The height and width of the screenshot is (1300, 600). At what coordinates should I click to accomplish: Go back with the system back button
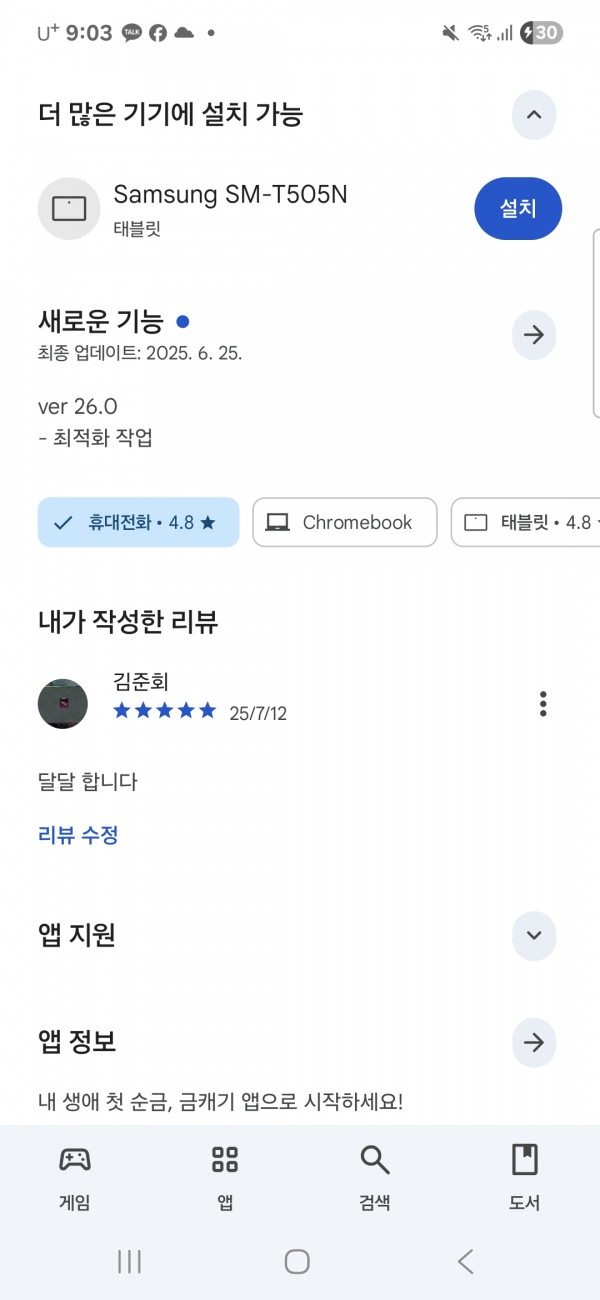465,1261
